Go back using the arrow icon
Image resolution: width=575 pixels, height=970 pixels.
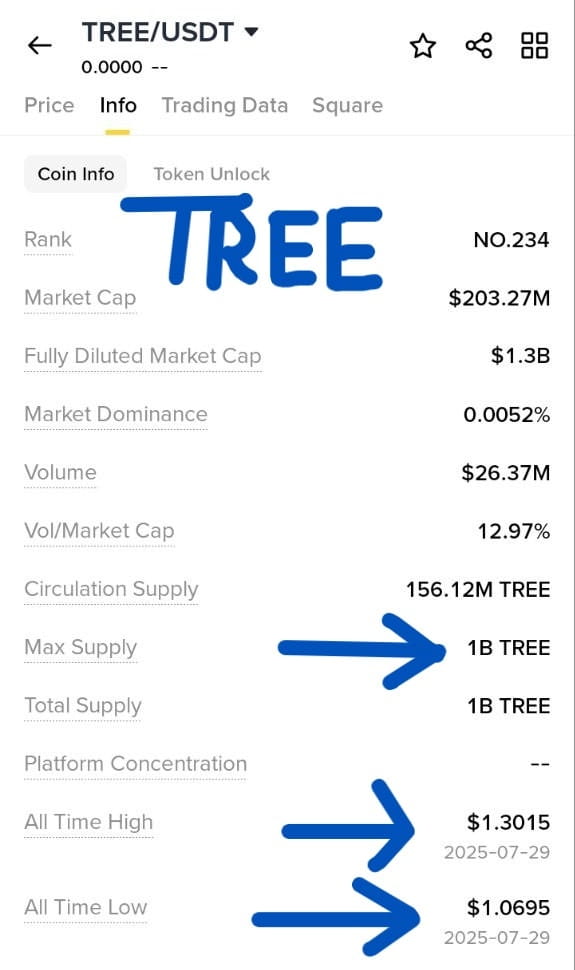coord(40,45)
